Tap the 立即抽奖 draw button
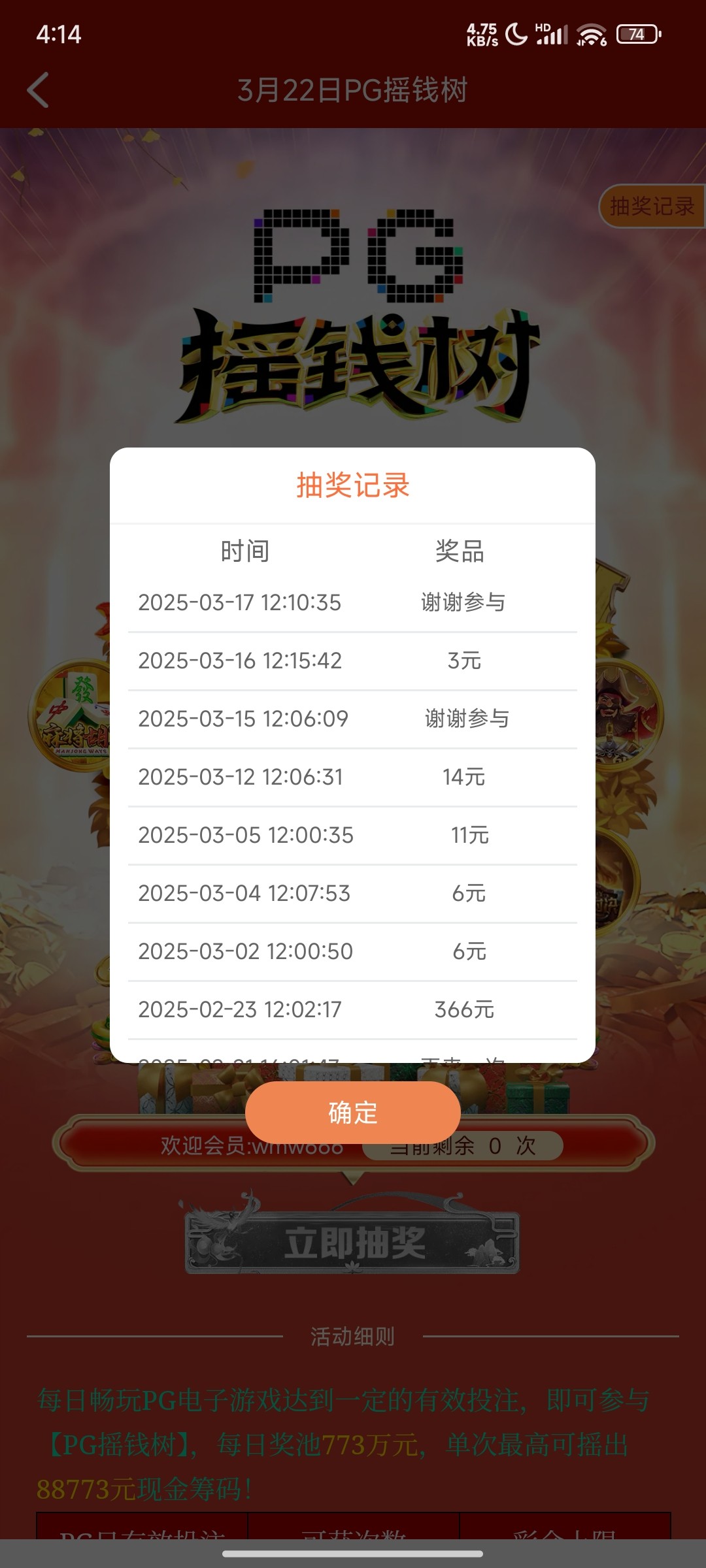 tap(353, 1243)
